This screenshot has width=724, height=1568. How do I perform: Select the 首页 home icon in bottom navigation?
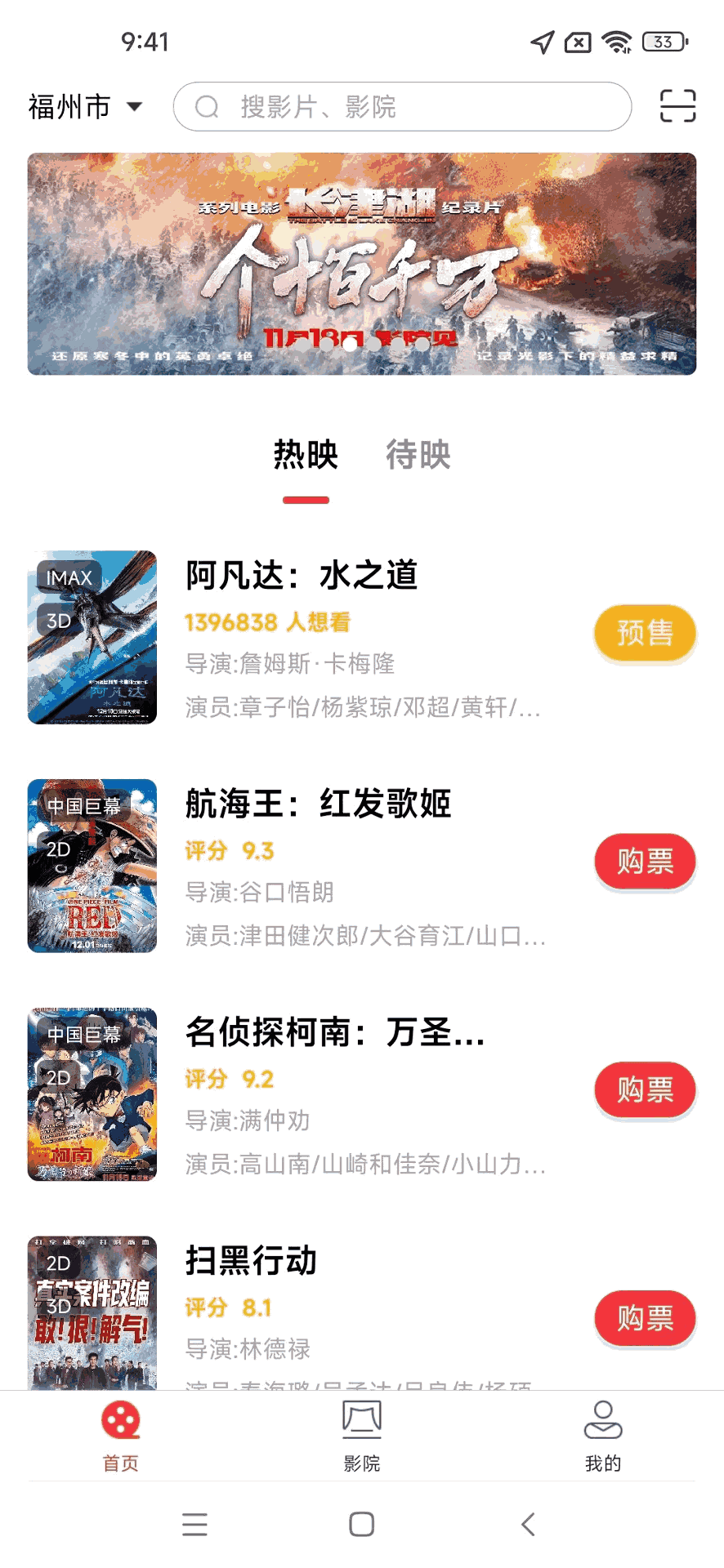(121, 1421)
